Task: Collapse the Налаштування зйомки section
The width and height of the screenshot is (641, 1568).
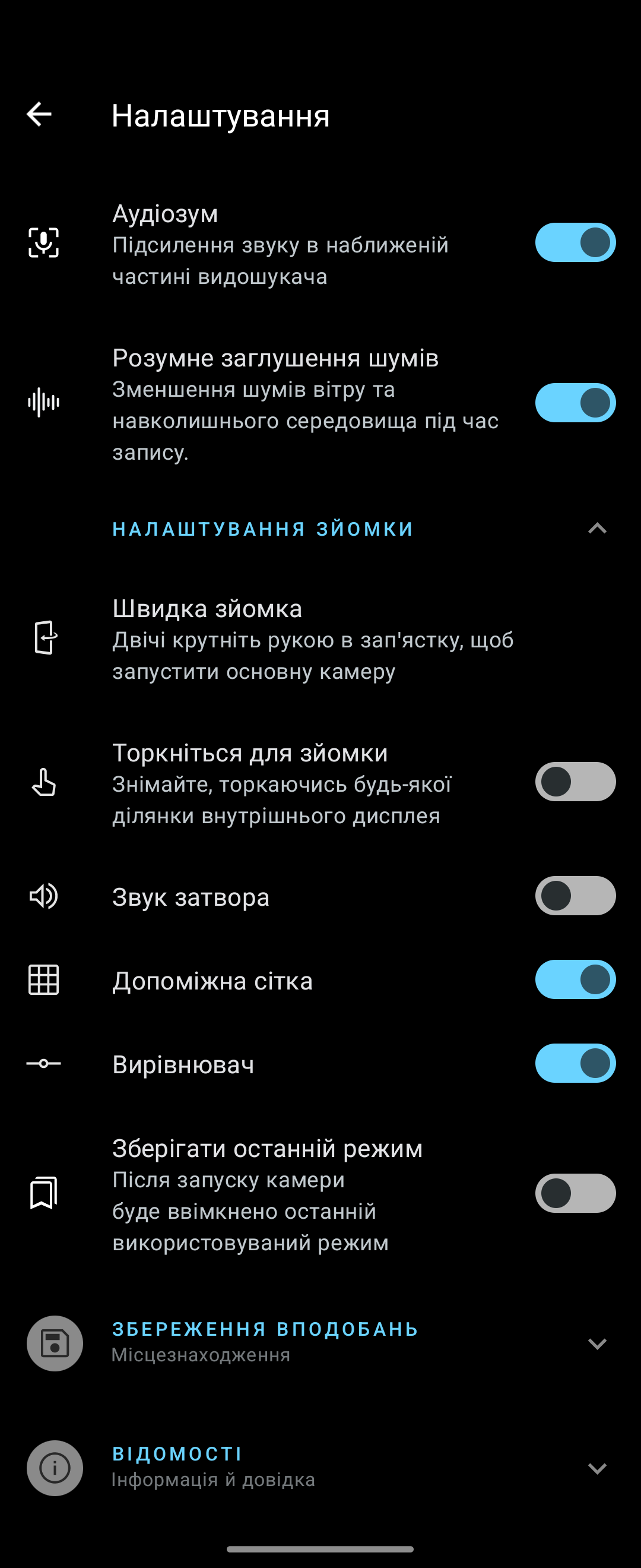Action: coord(596,529)
